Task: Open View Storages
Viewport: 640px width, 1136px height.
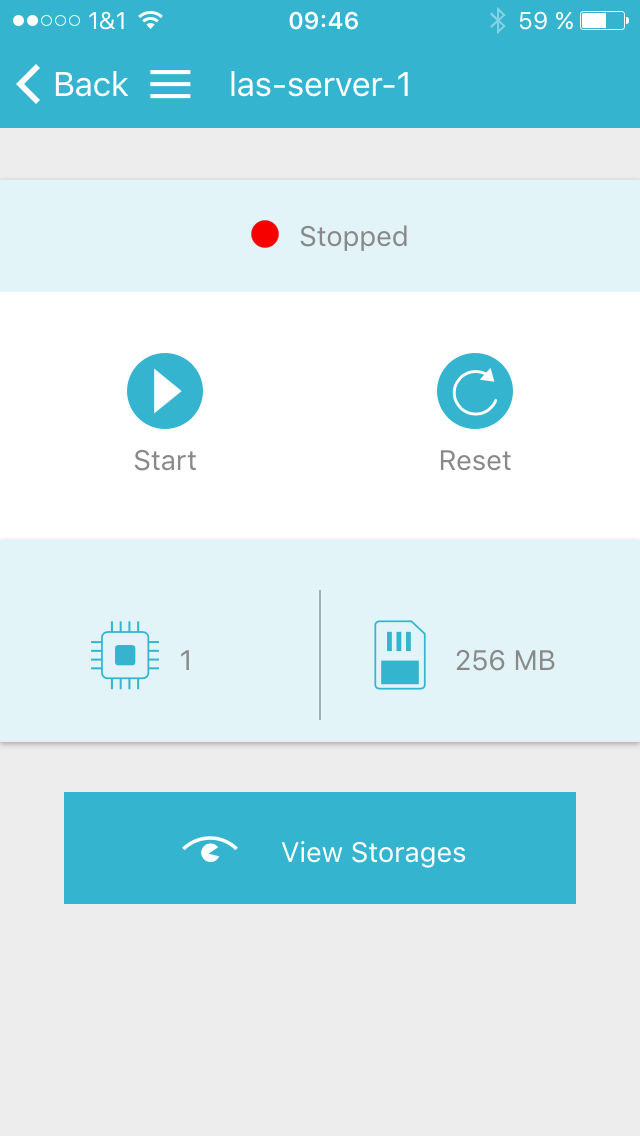Action: point(320,848)
